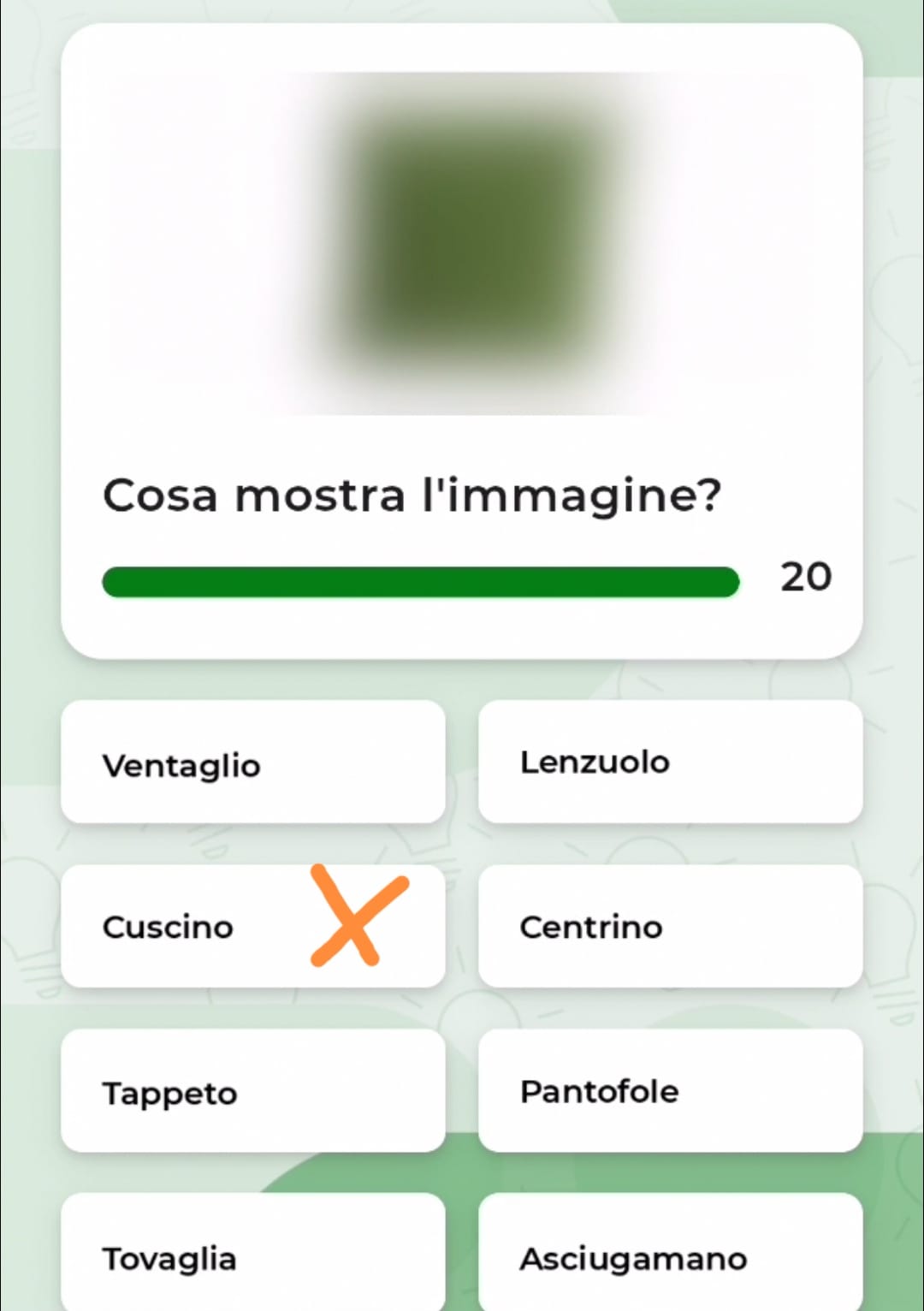This screenshot has width=924, height=1311.
Task: Answer with Tappeto
Action: [252, 1091]
